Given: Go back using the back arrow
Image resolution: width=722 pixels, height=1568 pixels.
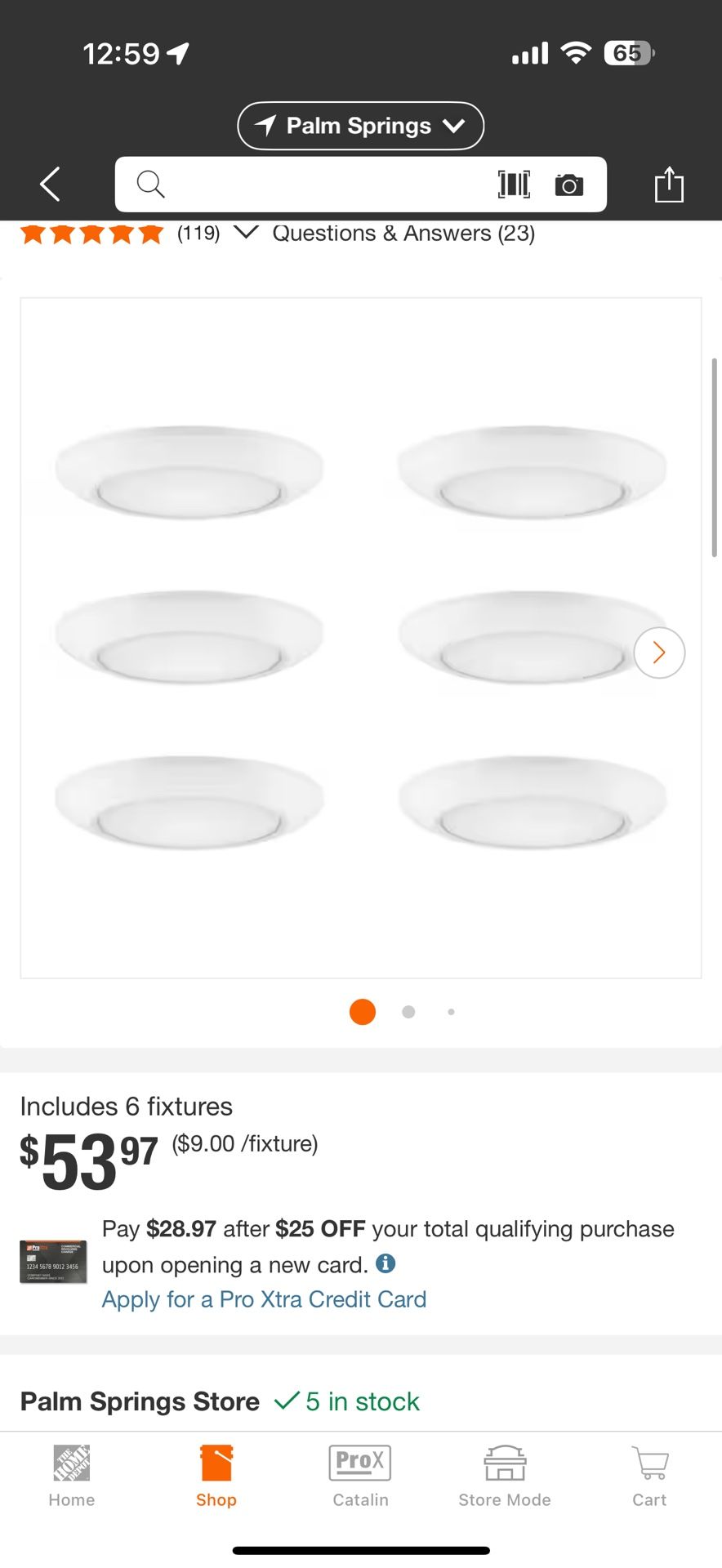Looking at the screenshot, I should pos(49,184).
